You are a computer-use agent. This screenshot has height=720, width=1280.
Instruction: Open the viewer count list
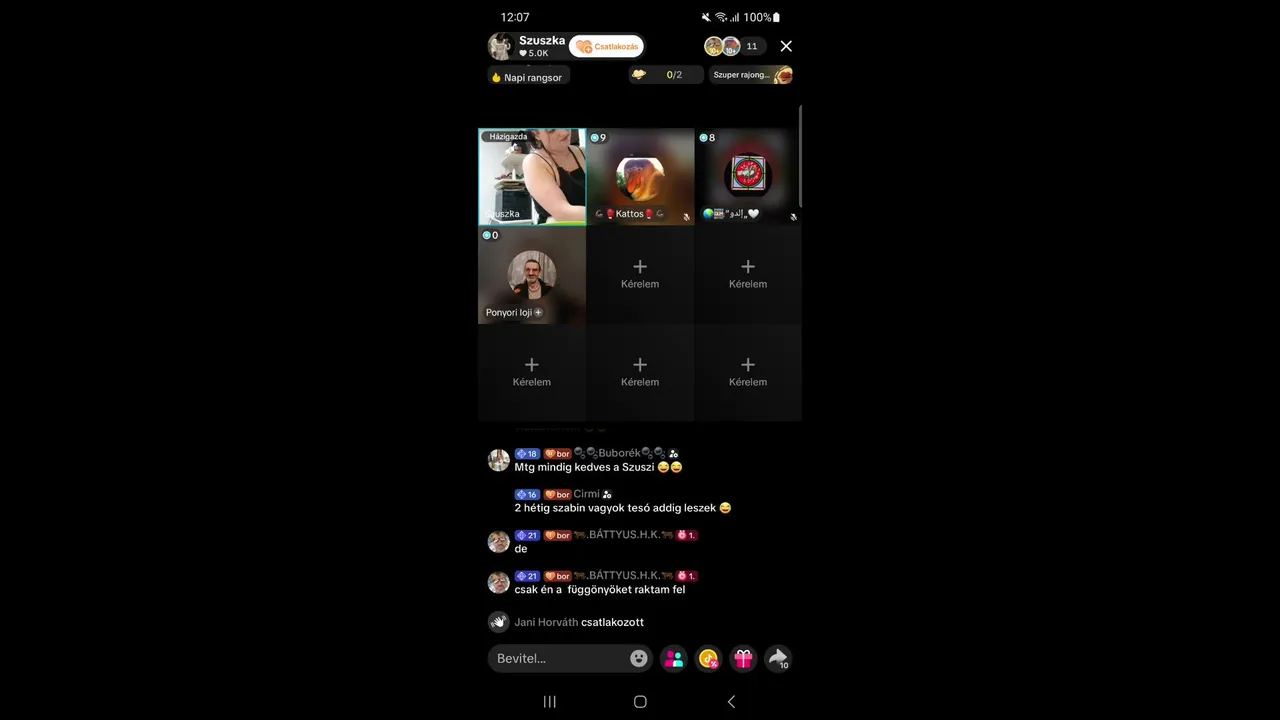[751, 46]
